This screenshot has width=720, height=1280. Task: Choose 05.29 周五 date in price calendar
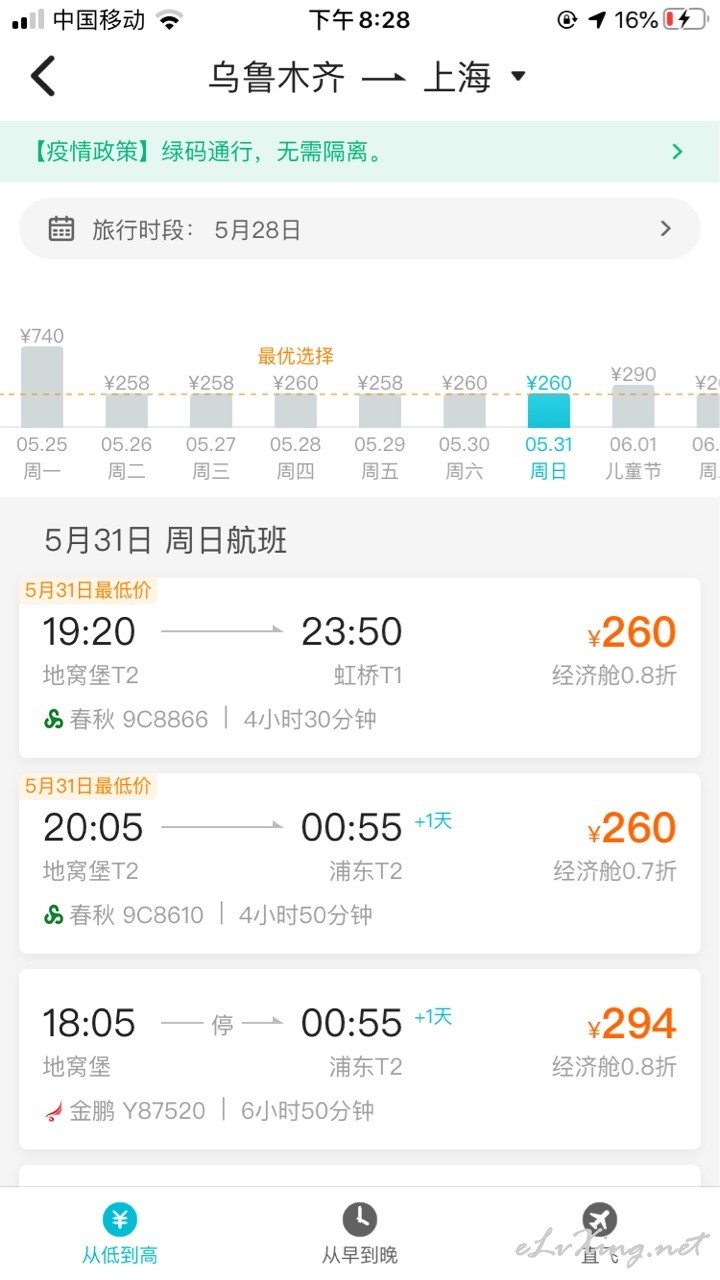pyautogui.click(x=379, y=457)
